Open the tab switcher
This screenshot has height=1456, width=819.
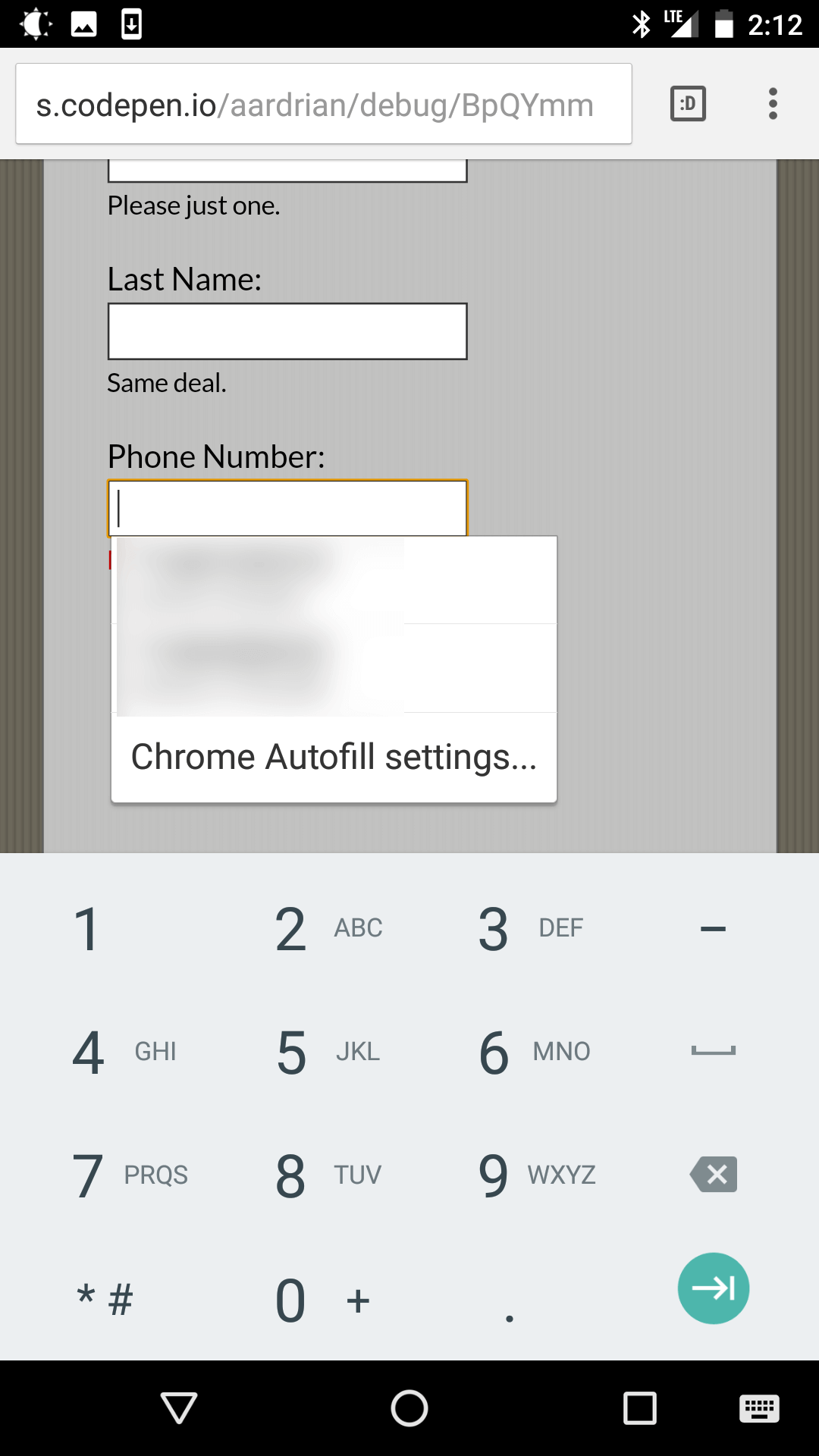pyautogui.click(x=688, y=104)
